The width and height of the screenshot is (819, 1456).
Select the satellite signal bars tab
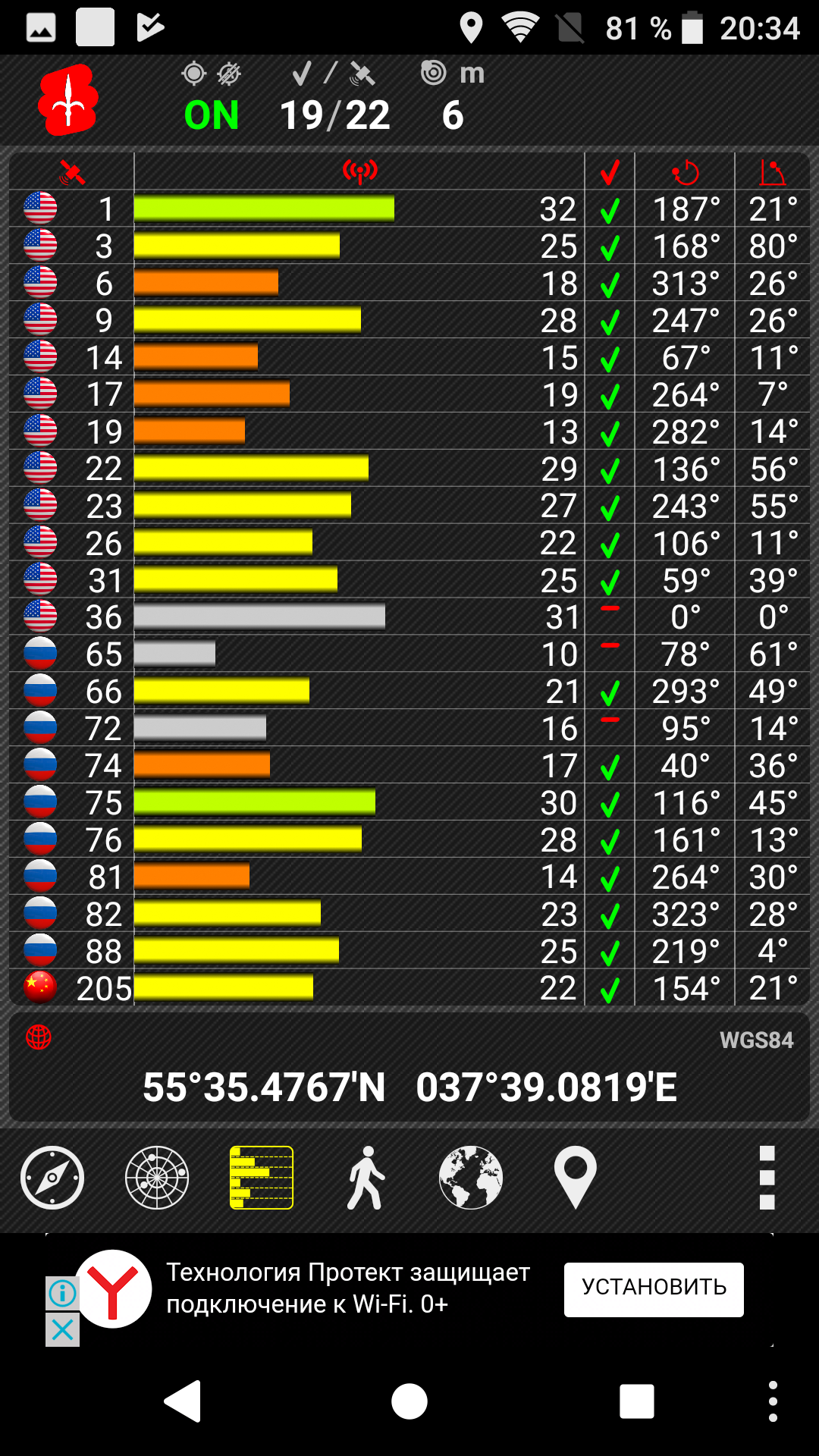[x=262, y=1177]
